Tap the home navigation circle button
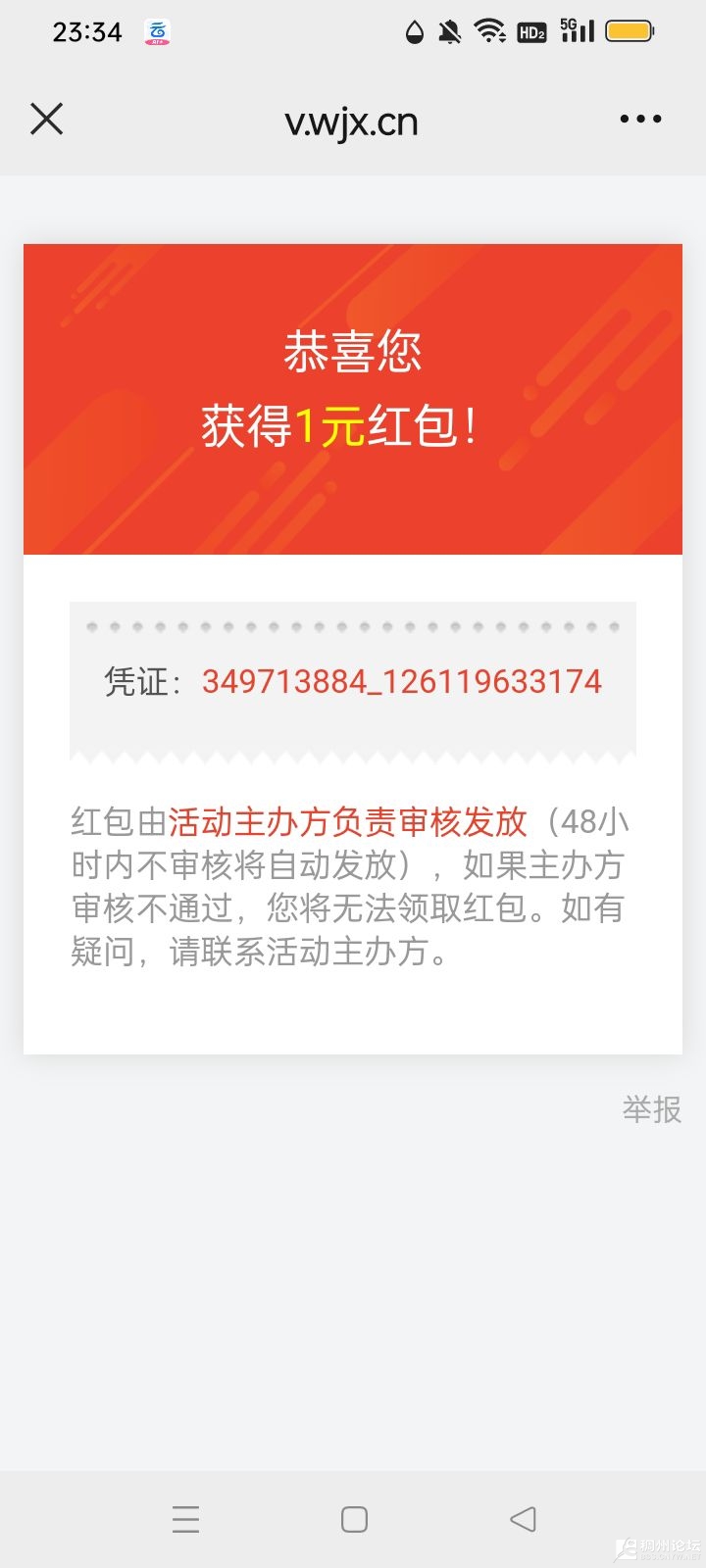706x1568 pixels. pyautogui.click(x=352, y=1519)
